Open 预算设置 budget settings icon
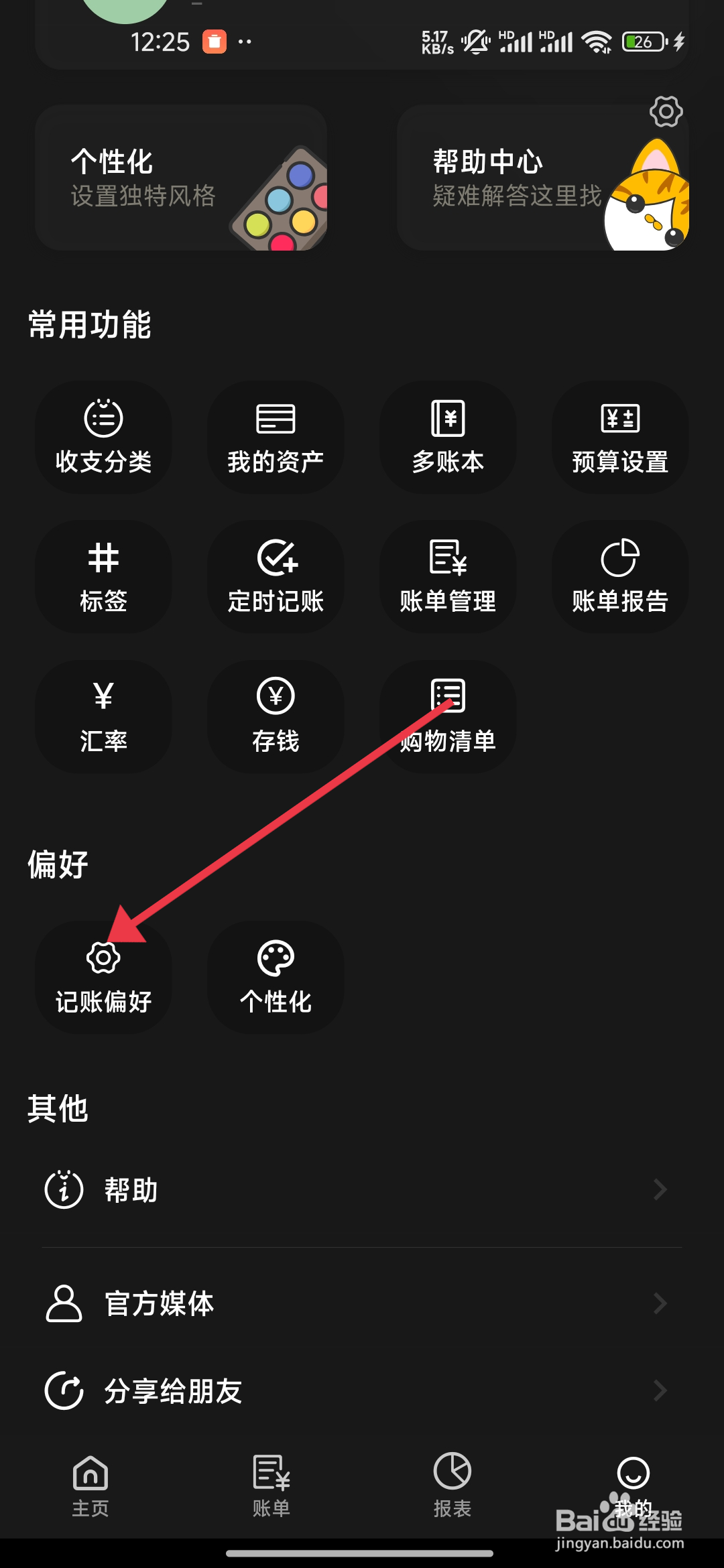Screen dimensions: 724x1568 (619, 437)
